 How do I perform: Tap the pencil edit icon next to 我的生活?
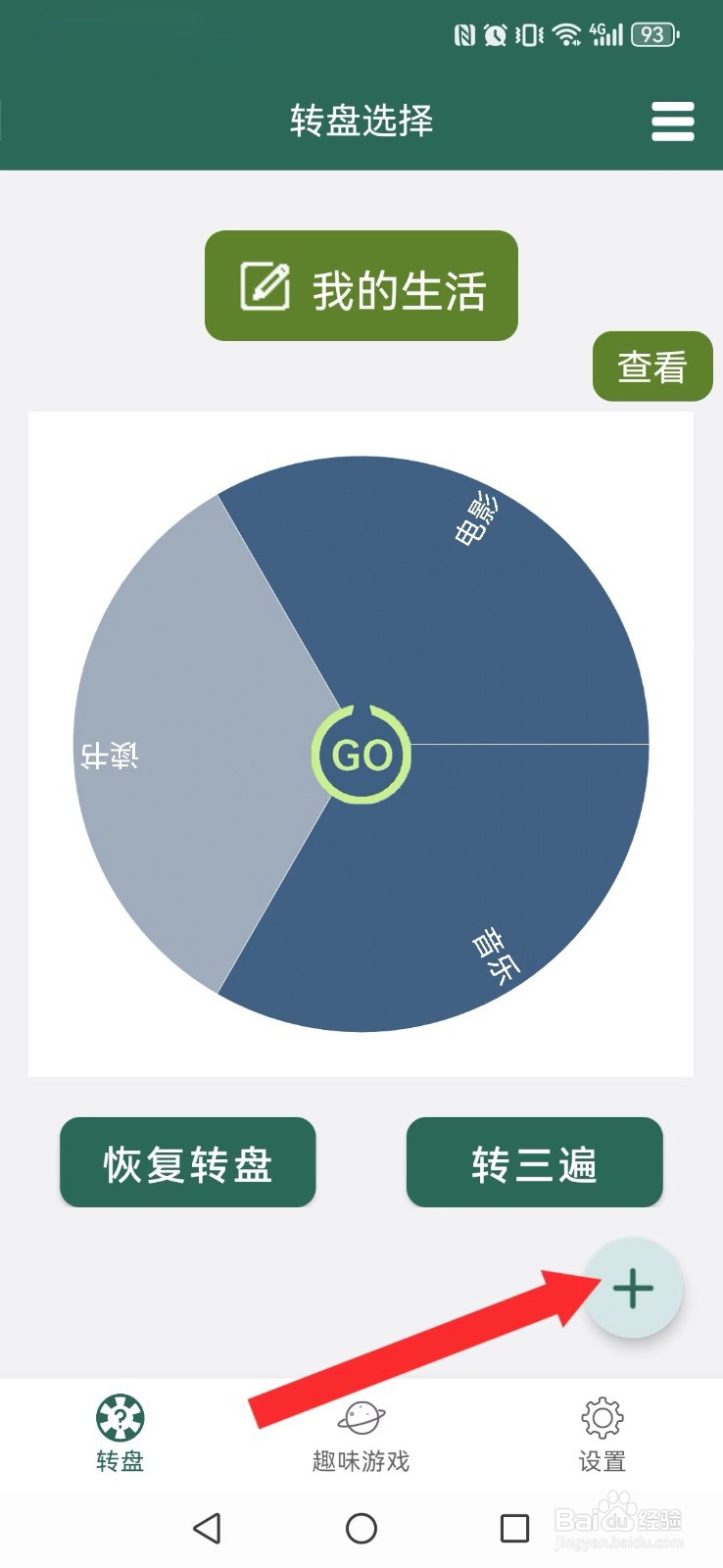tap(263, 285)
